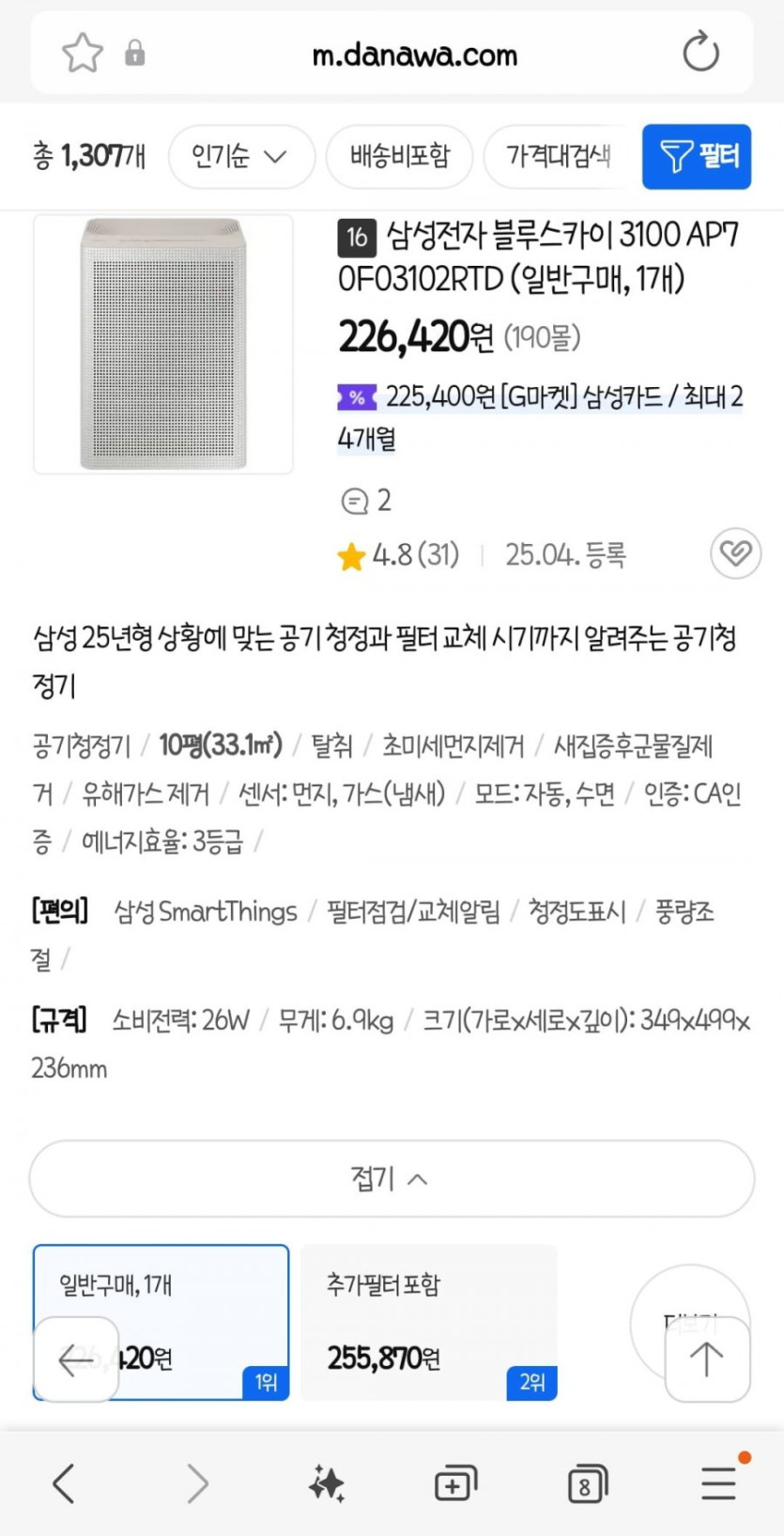Tap the floating left arrow button

(76, 1359)
